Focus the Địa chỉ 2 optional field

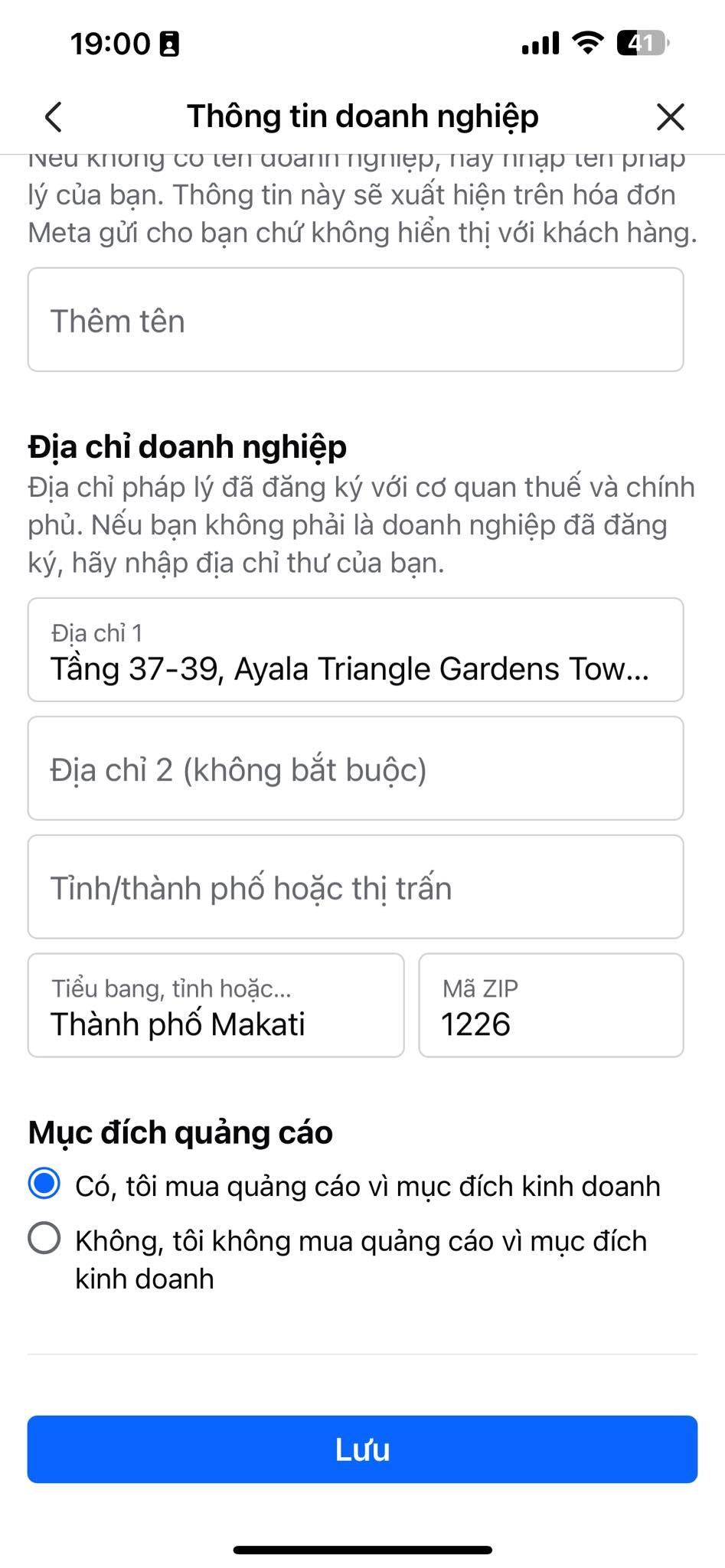(x=355, y=769)
